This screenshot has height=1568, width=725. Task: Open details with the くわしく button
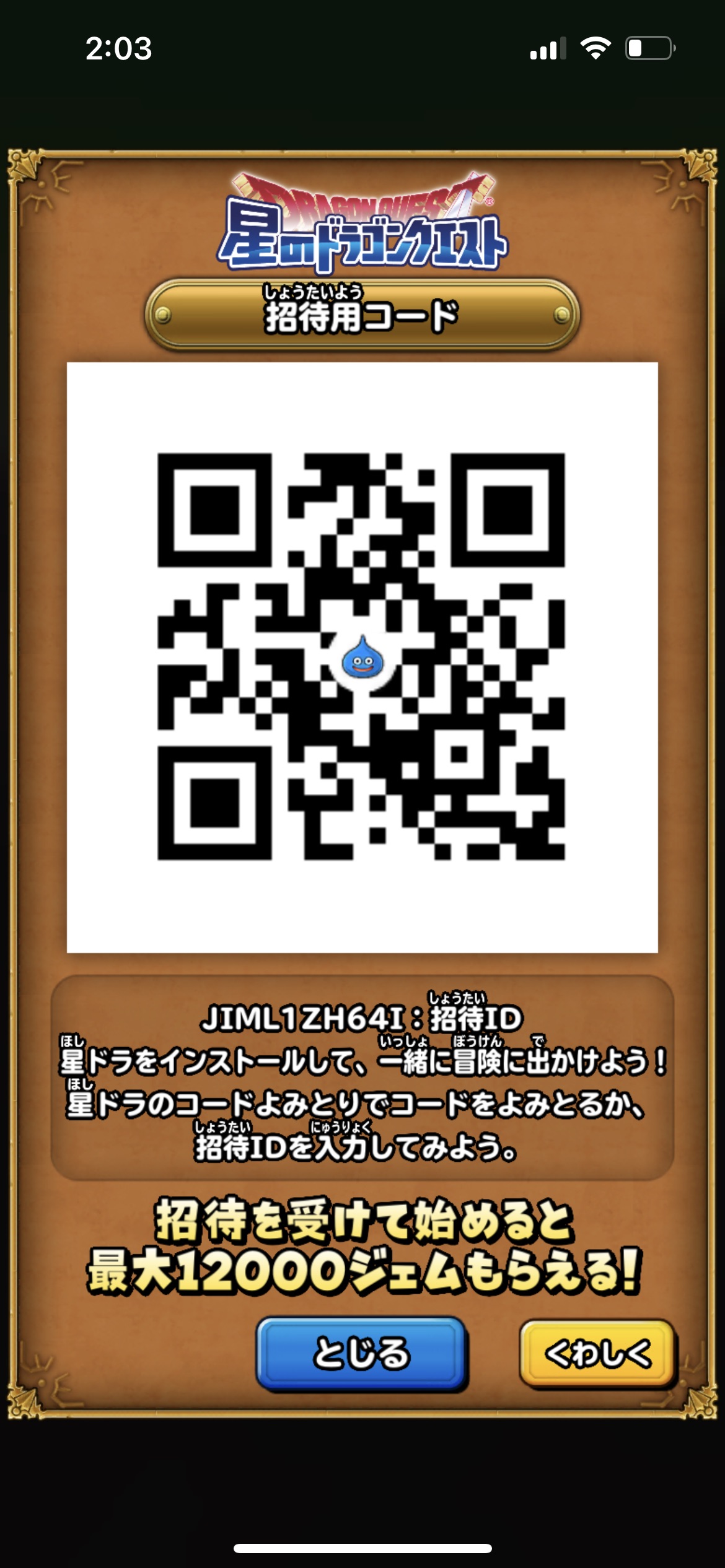click(x=597, y=1353)
